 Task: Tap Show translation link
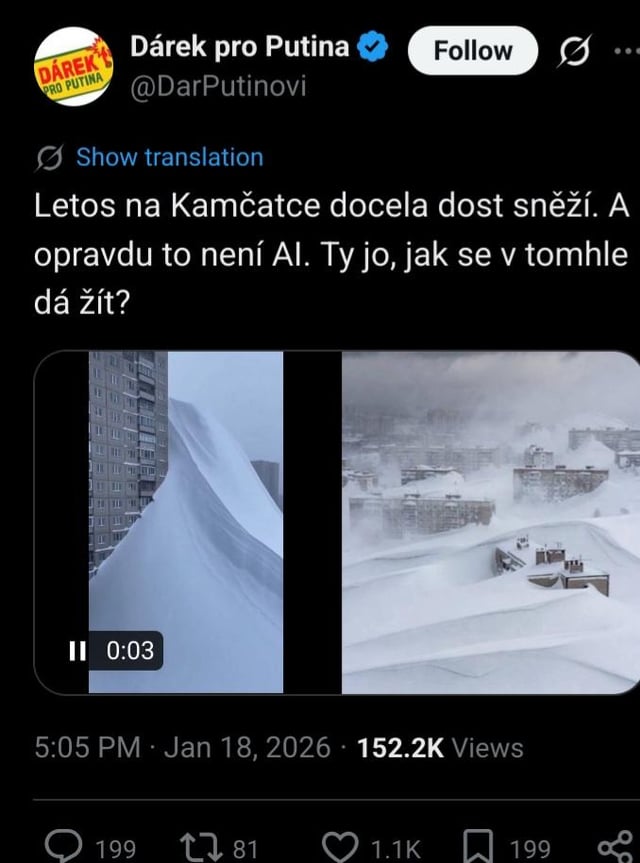point(169,157)
